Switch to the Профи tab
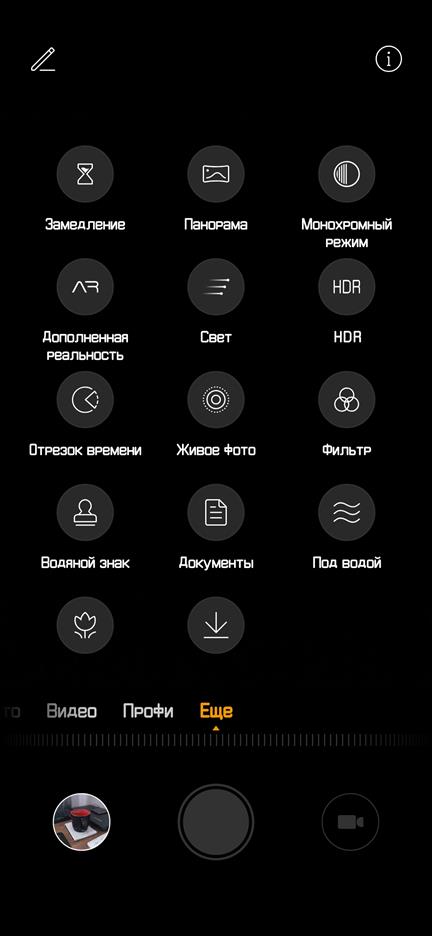Viewport: 432px width, 936px height. coord(148,711)
